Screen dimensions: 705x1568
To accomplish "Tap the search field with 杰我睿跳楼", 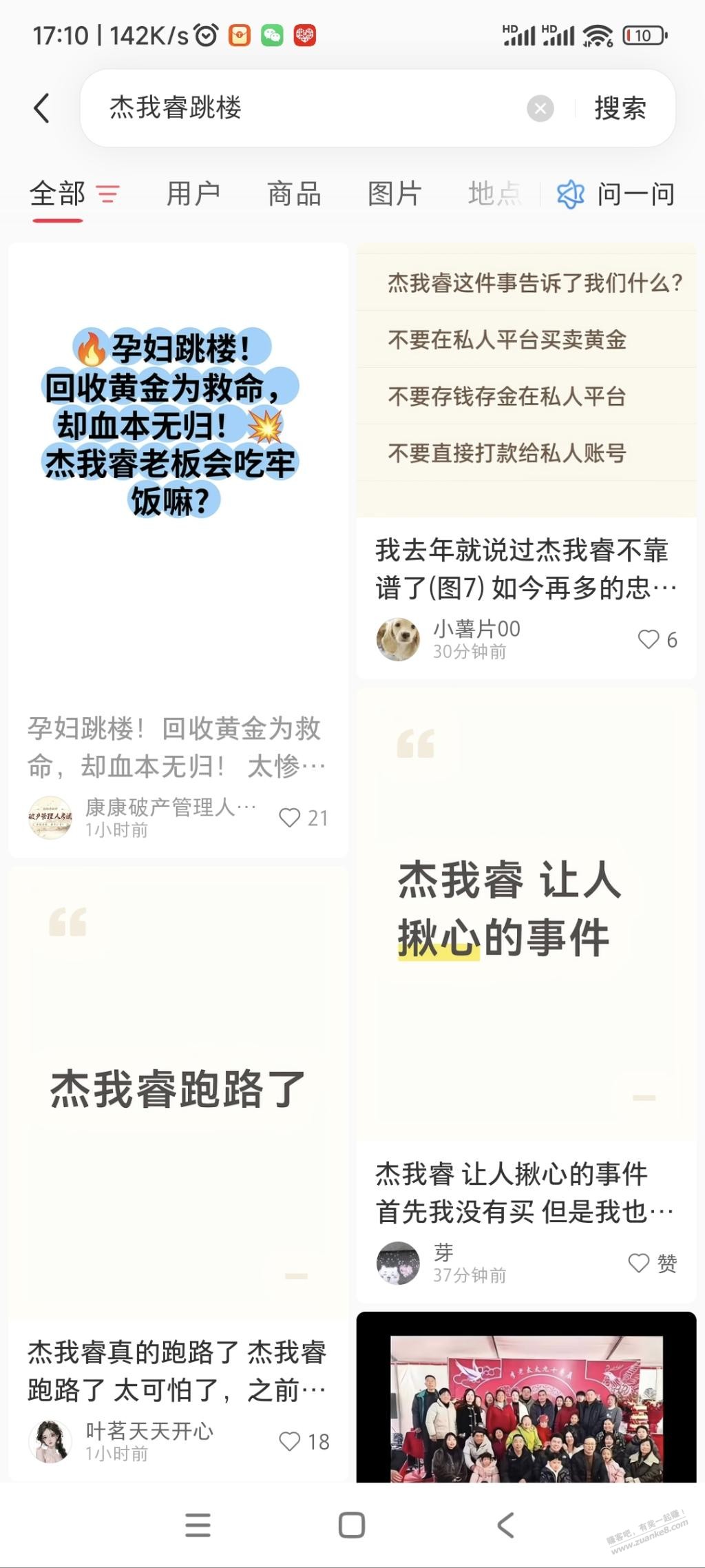I will 310,108.
